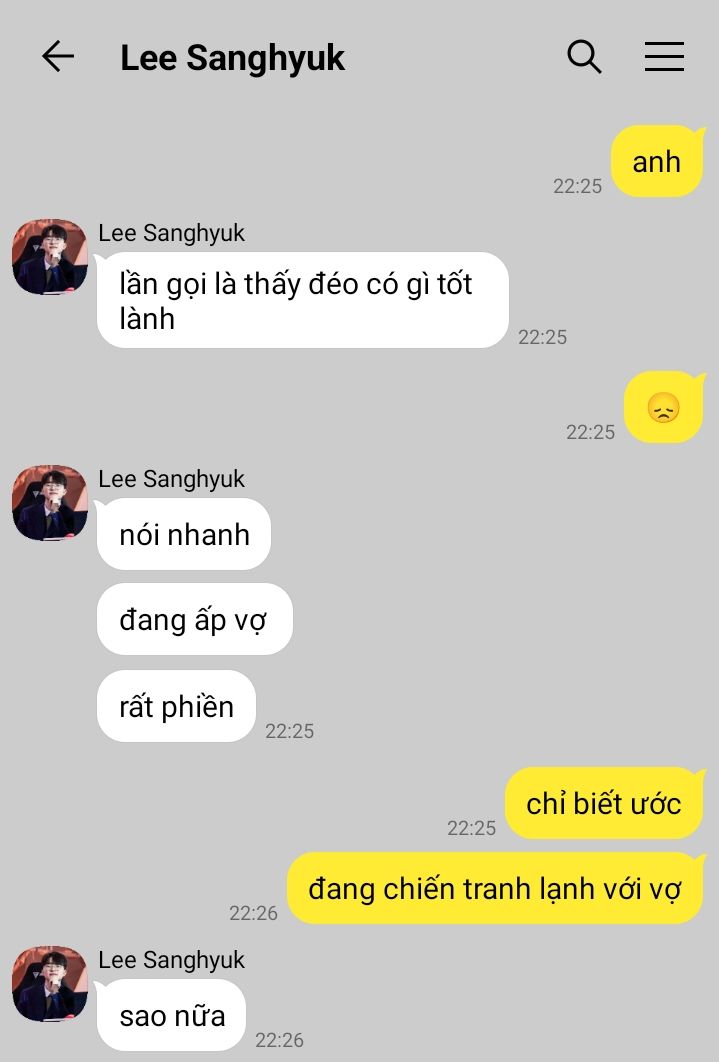Tap Lee Sanghyuk's avatar next to "nói nhanh"
Screen dimensions: 719x1062
[x=50, y=503]
